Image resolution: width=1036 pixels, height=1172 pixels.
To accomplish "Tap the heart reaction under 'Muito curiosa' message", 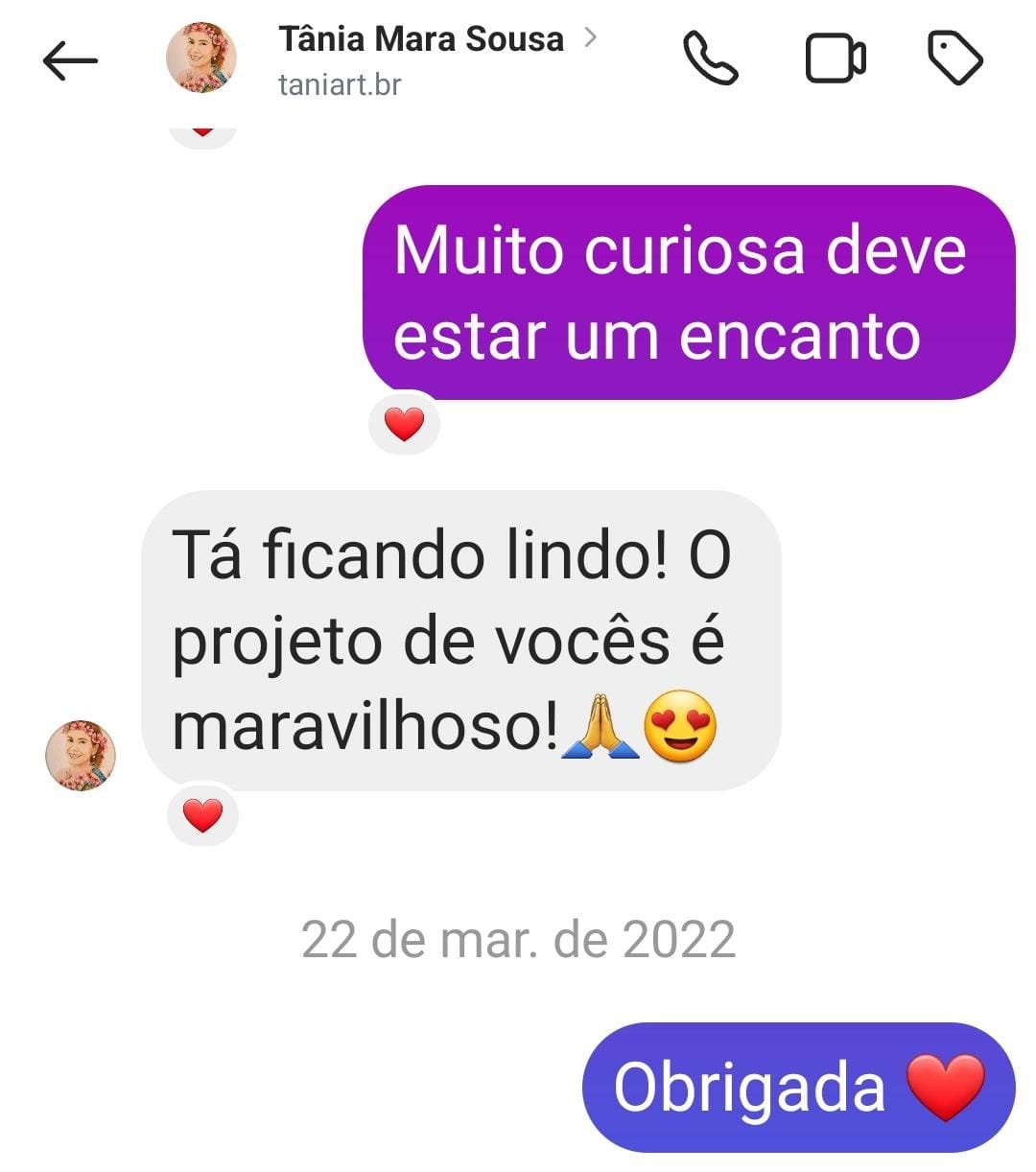I will [x=404, y=424].
